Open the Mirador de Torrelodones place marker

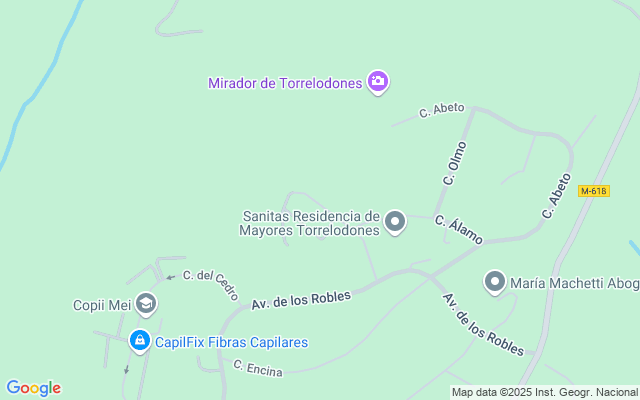377,82
